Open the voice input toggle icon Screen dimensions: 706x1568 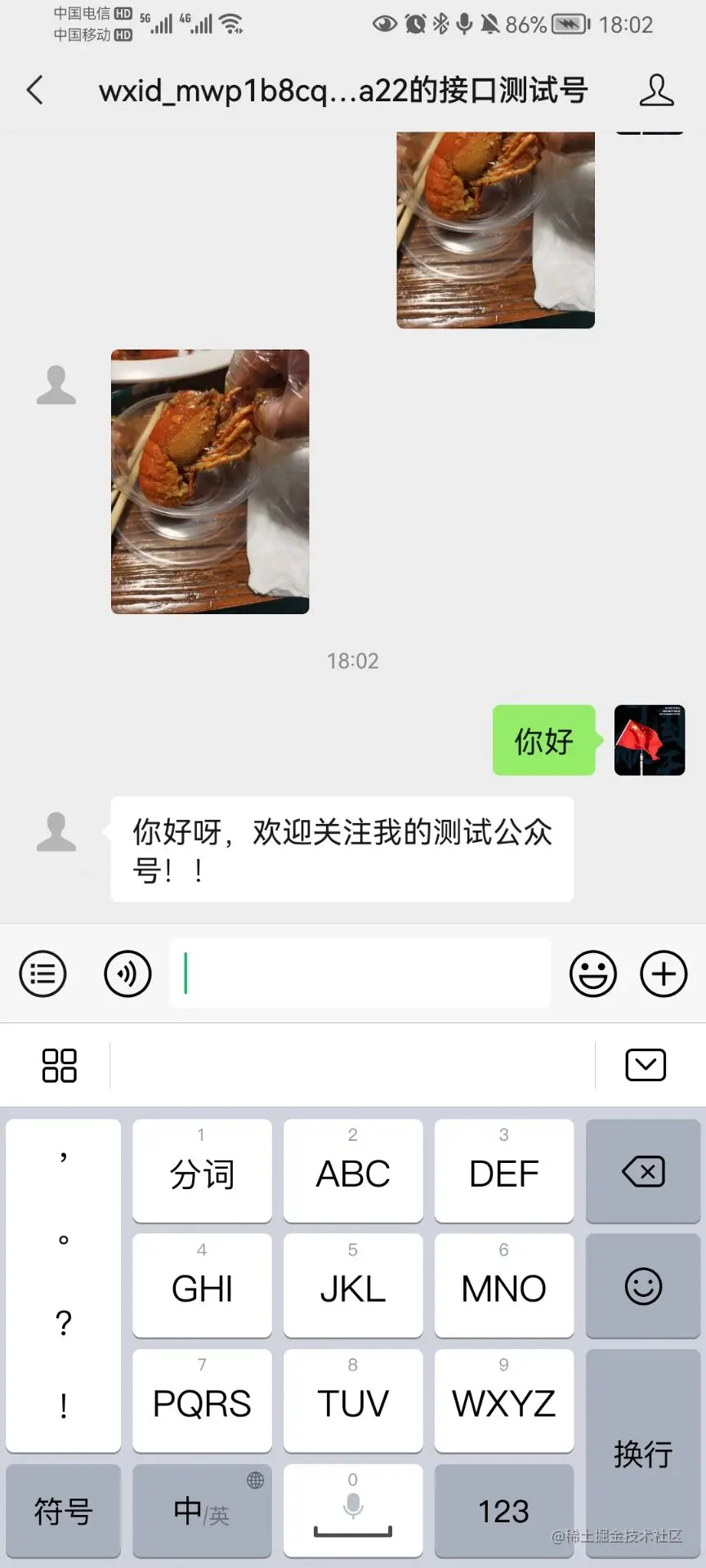(x=127, y=973)
